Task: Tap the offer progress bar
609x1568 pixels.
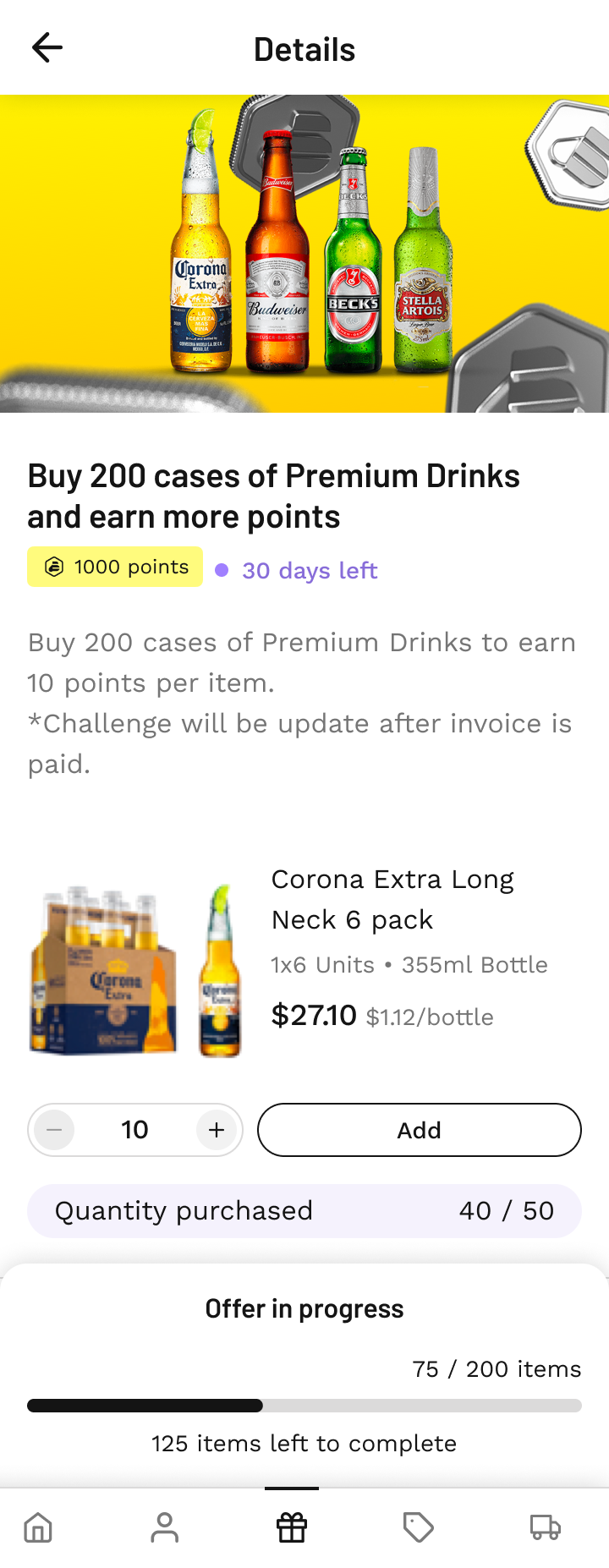Action: tap(304, 1403)
